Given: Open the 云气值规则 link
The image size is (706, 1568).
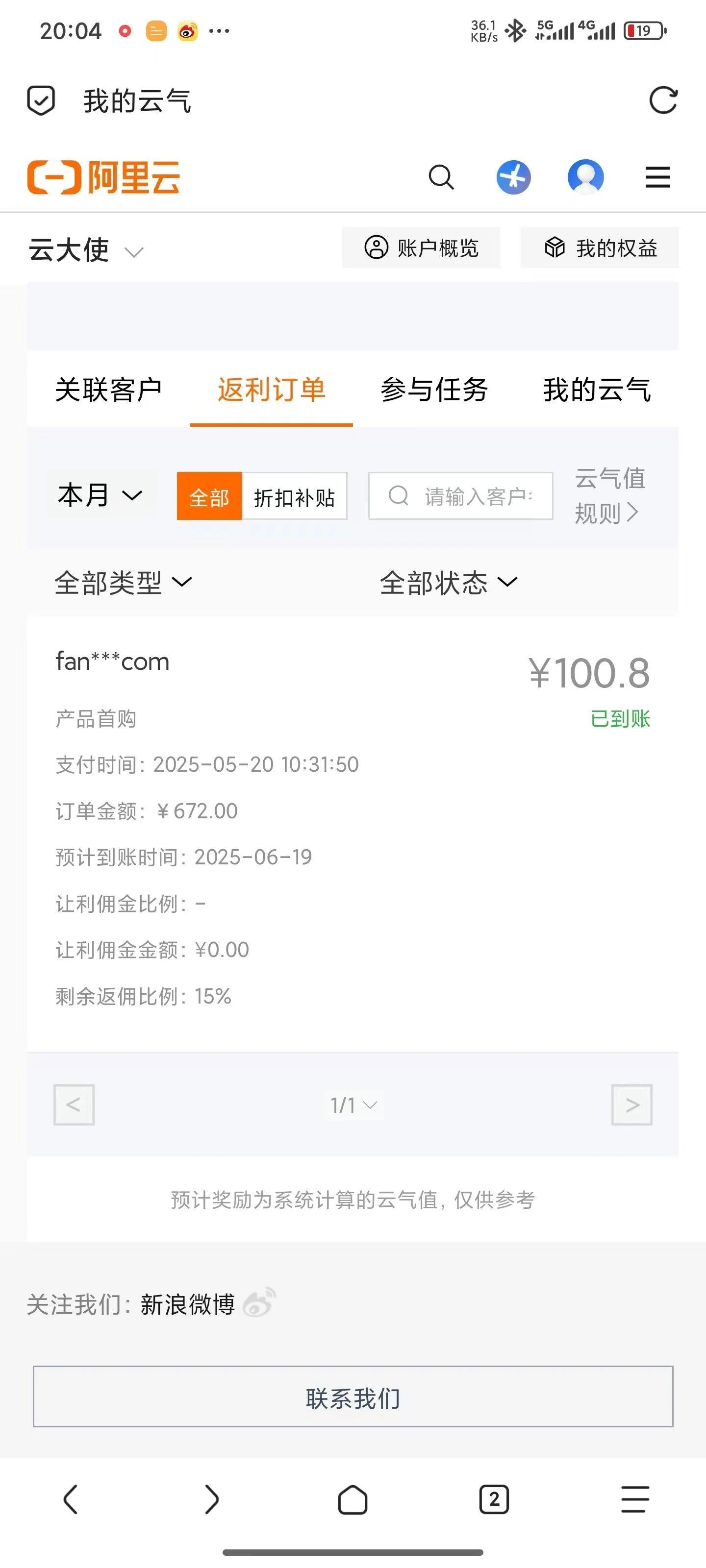Looking at the screenshot, I should (610, 495).
